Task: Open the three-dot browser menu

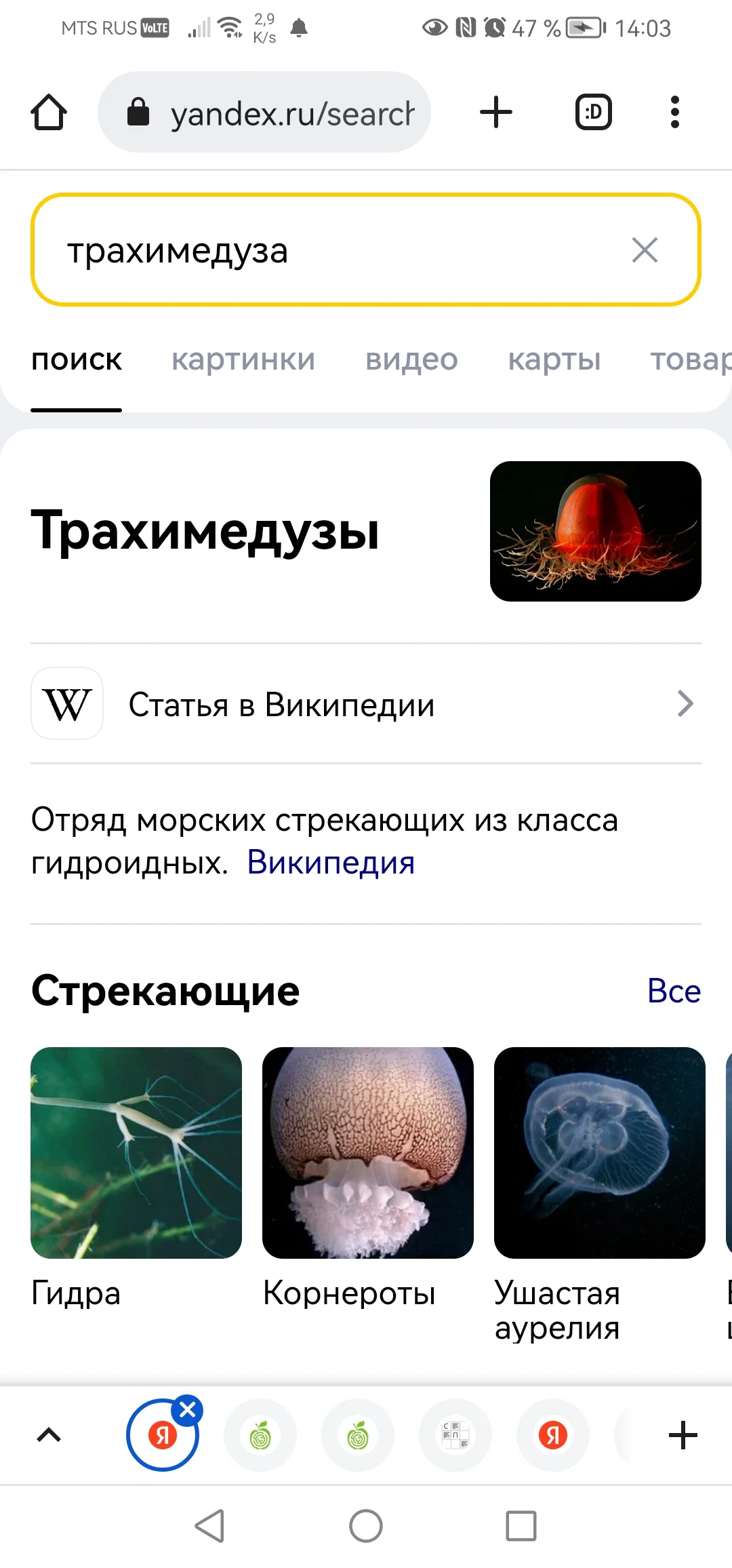Action: 674,111
